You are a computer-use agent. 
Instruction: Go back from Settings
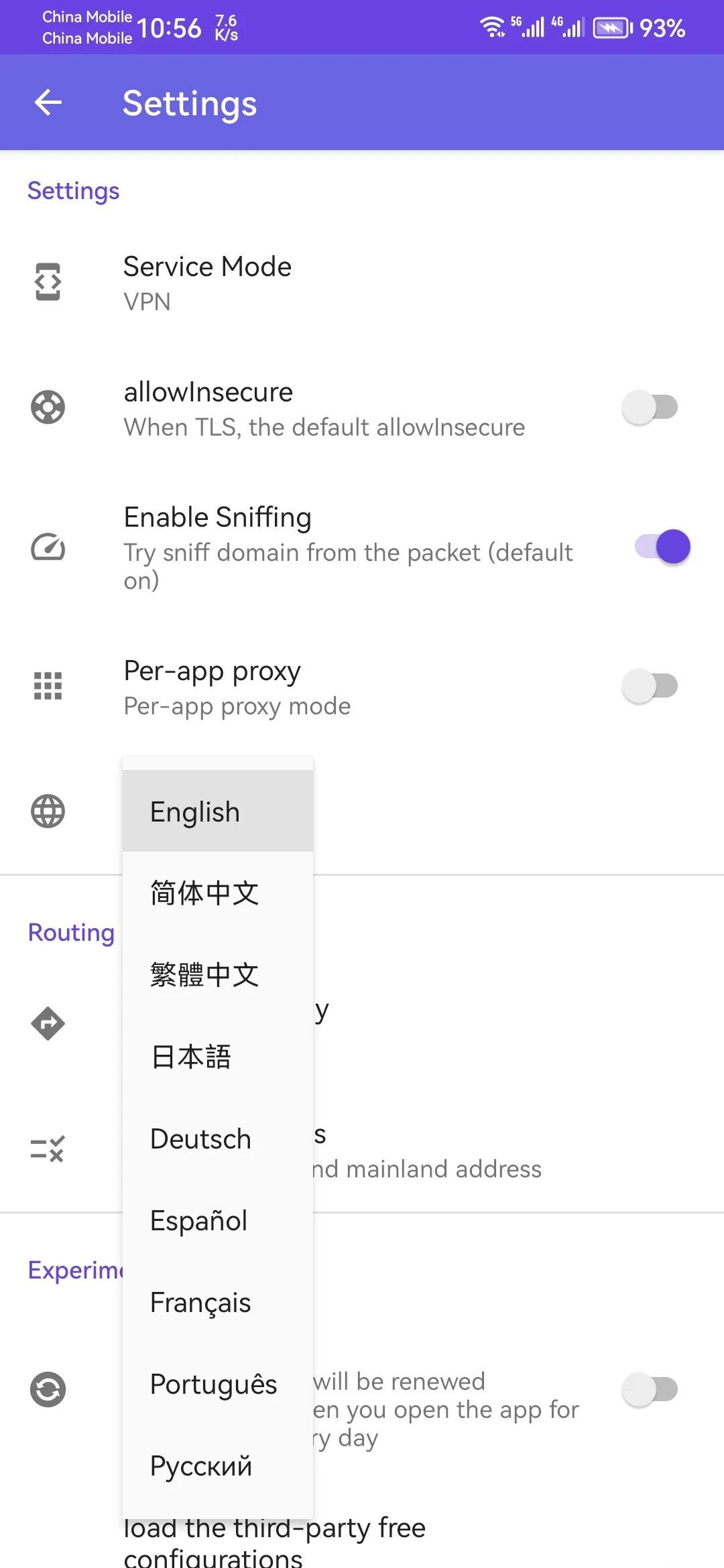[x=48, y=103]
